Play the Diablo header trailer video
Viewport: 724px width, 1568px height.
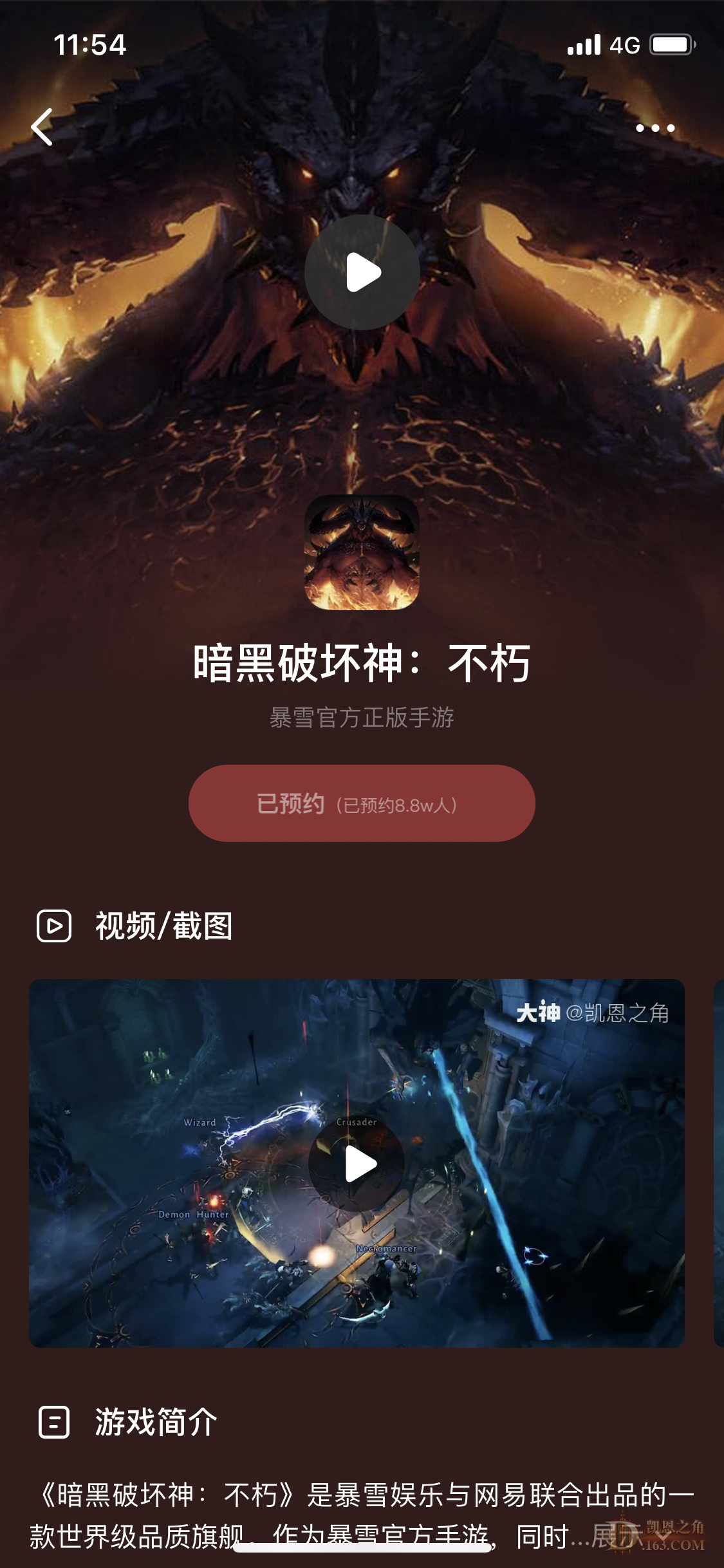click(x=362, y=272)
